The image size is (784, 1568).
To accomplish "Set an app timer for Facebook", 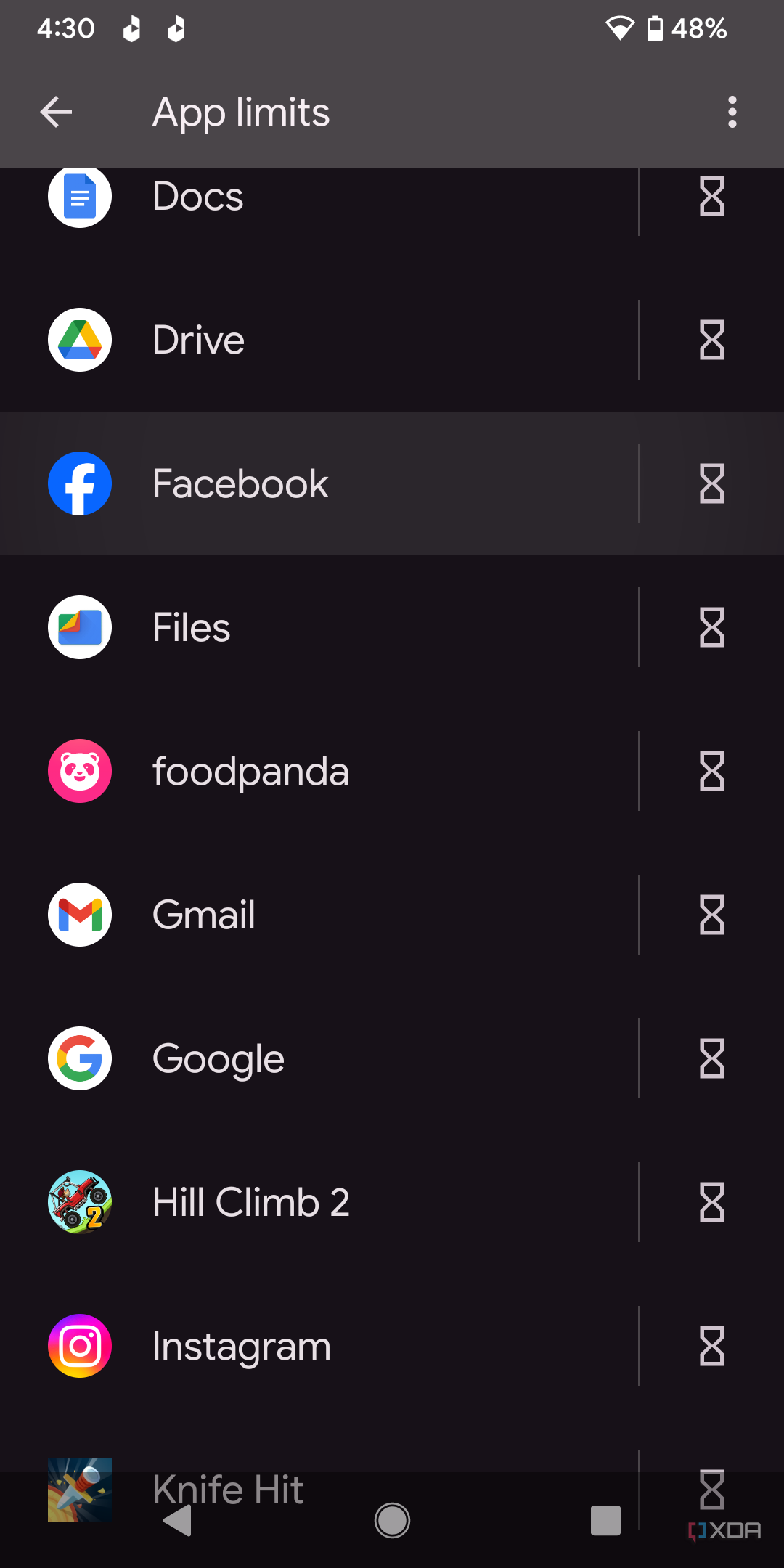I will (711, 483).
